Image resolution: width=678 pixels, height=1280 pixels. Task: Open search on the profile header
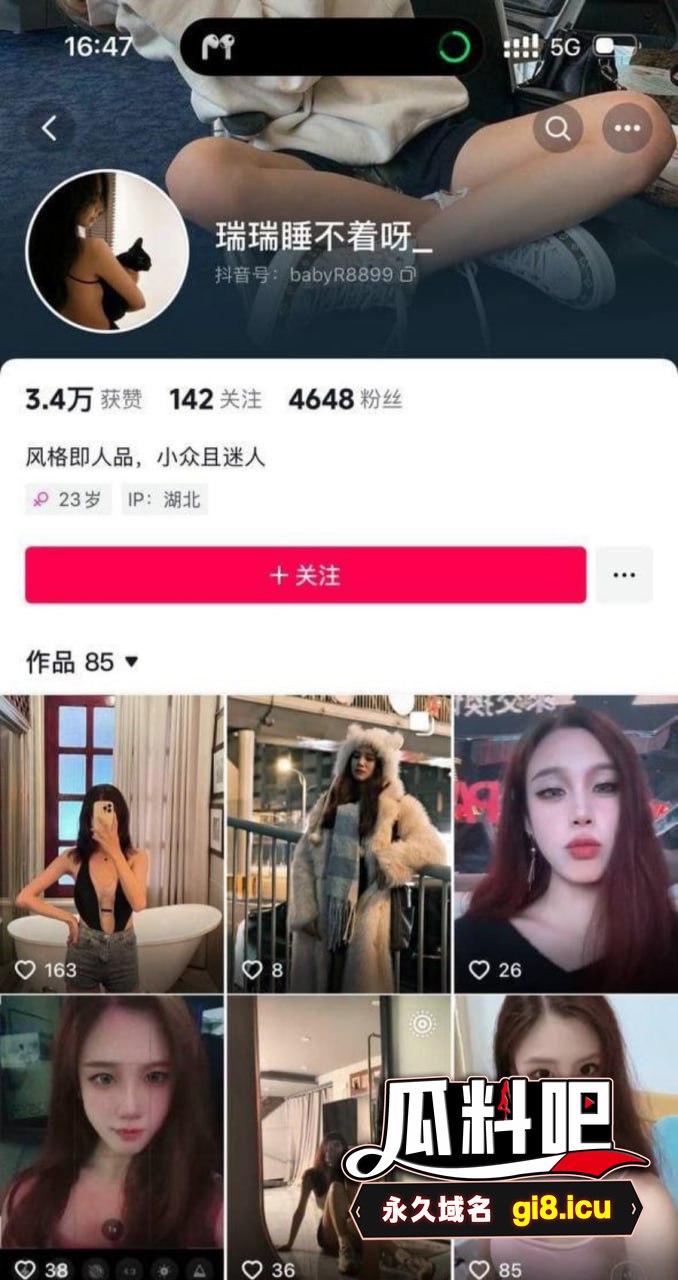(x=557, y=129)
